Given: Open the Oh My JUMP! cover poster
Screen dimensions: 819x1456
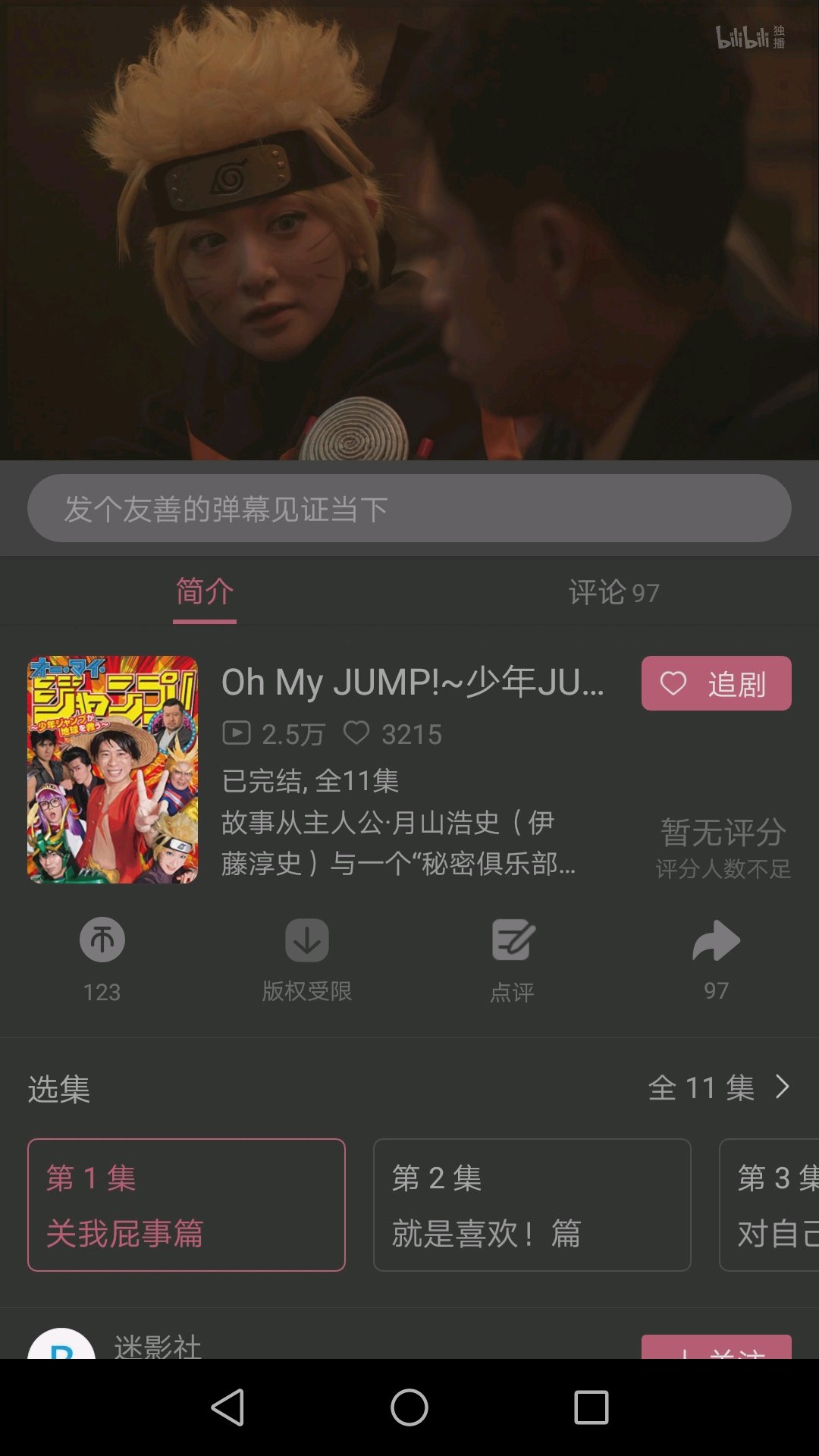Looking at the screenshot, I should [113, 769].
